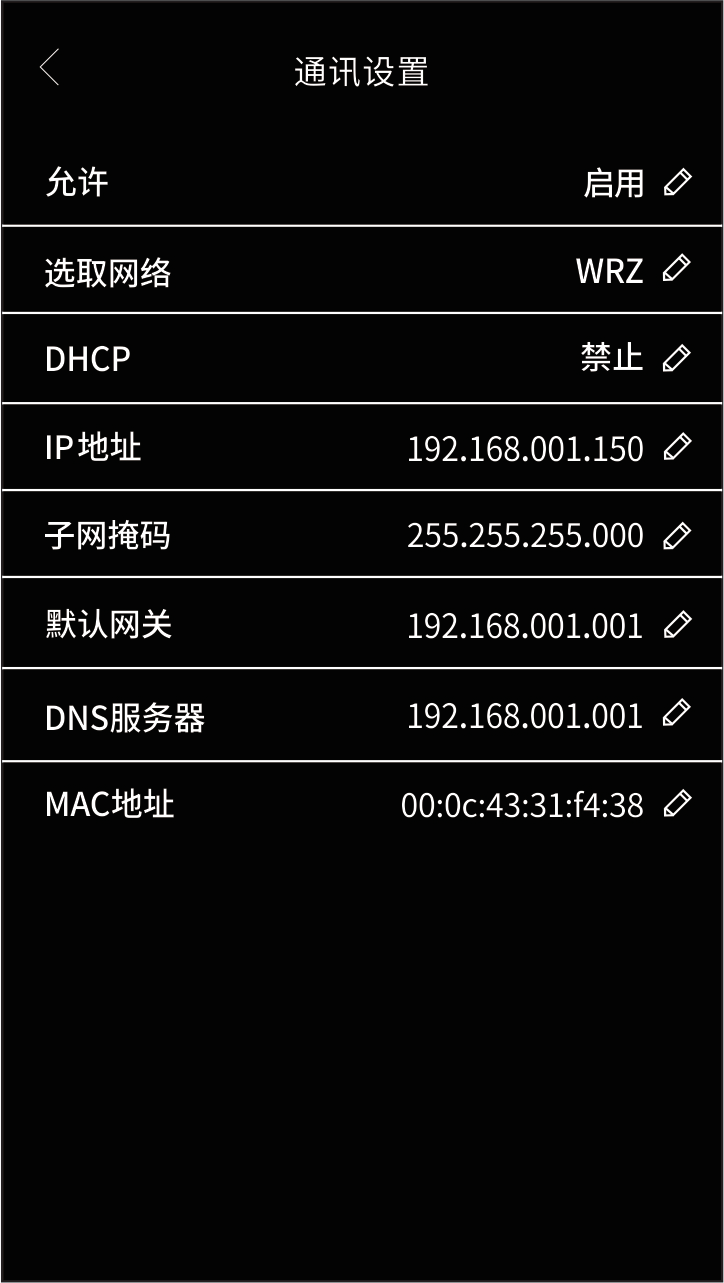This screenshot has height=1283, width=724.
Task: Open the 选取网络 row
Action: pyautogui.click(x=677, y=269)
